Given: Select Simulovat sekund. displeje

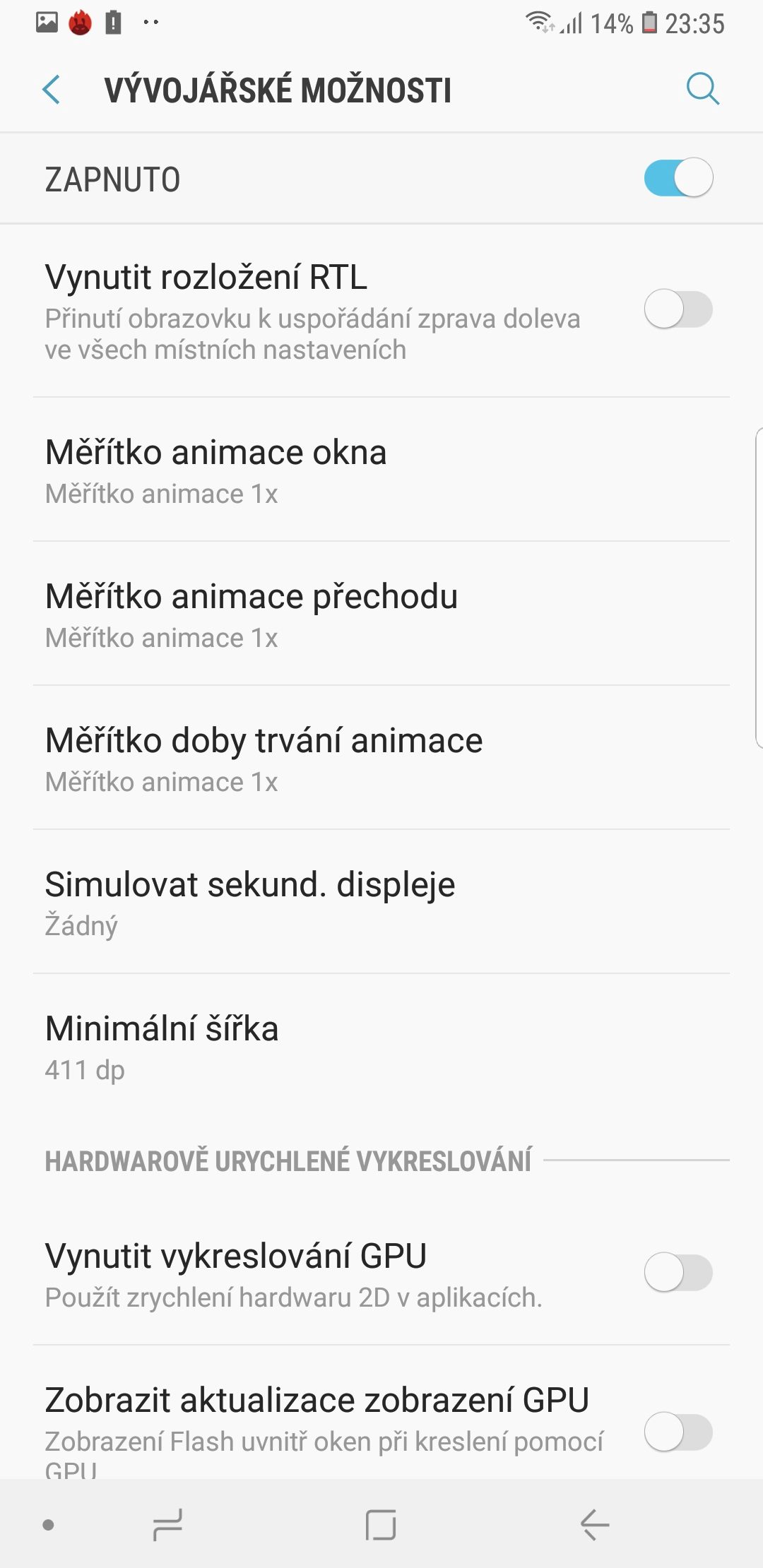Looking at the screenshot, I should coord(381,902).
